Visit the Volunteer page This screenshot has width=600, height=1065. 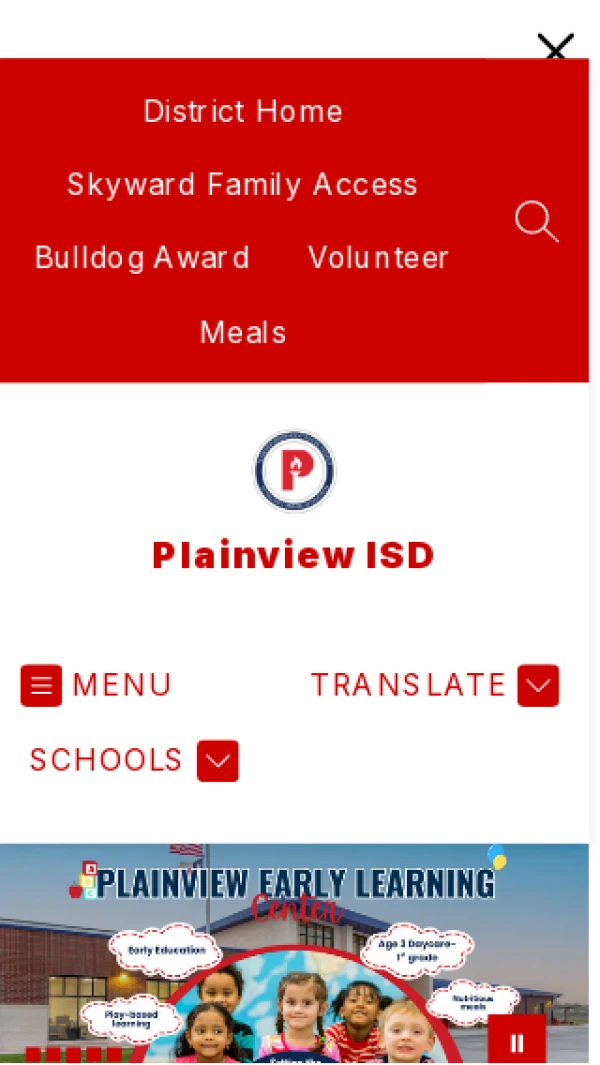[378, 258]
